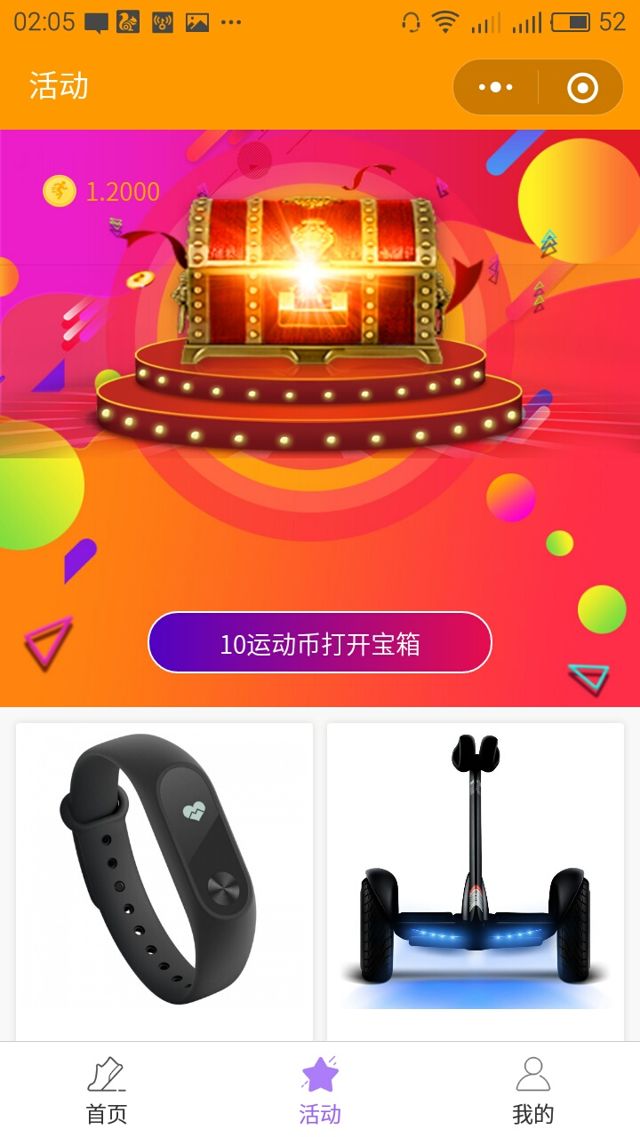The height and width of the screenshot is (1137, 640).
Task: Tap the 10运动币打开宝箱 button
Action: click(x=320, y=643)
